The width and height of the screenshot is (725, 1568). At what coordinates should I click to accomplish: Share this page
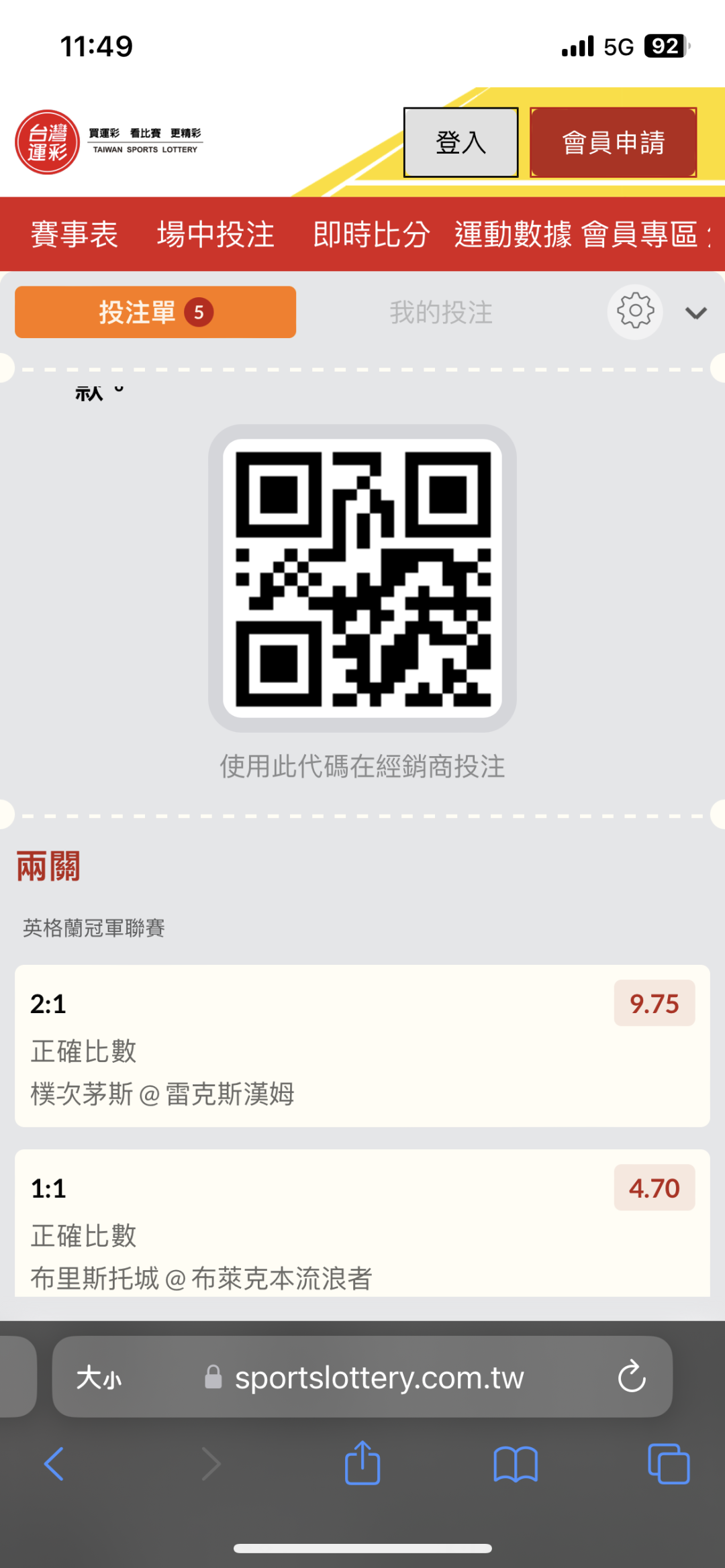(x=362, y=1463)
